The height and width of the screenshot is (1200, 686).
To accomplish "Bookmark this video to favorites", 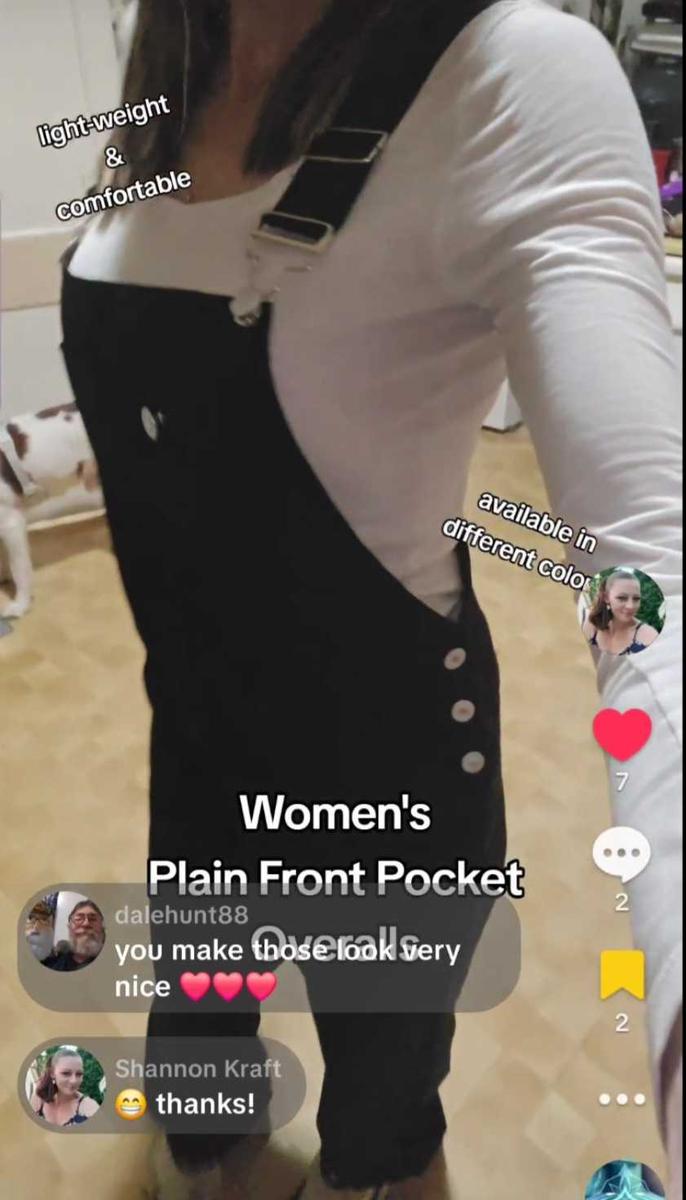I will click(621, 975).
